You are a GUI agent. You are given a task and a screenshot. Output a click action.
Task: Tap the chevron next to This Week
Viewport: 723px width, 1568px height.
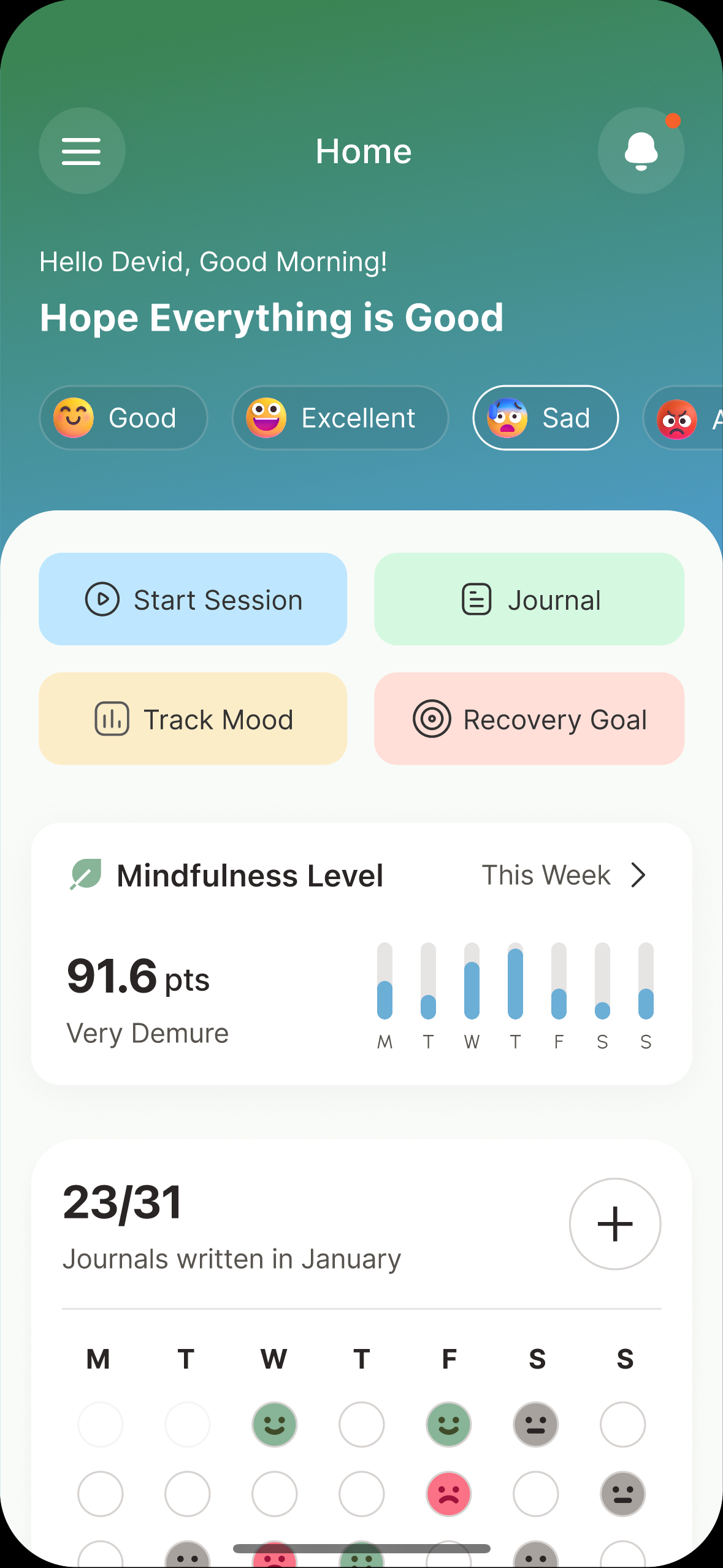[x=638, y=875]
